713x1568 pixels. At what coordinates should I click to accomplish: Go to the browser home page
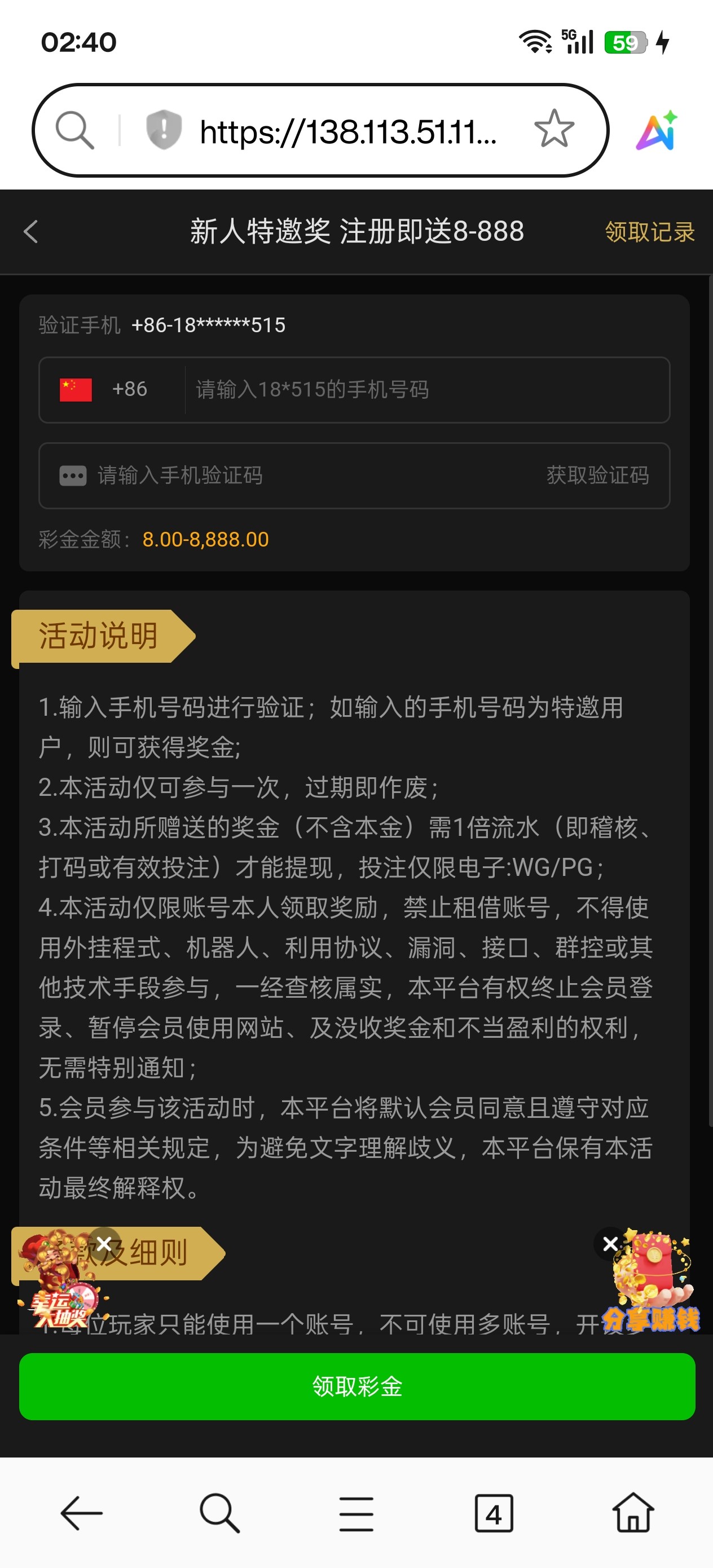[633, 1513]
